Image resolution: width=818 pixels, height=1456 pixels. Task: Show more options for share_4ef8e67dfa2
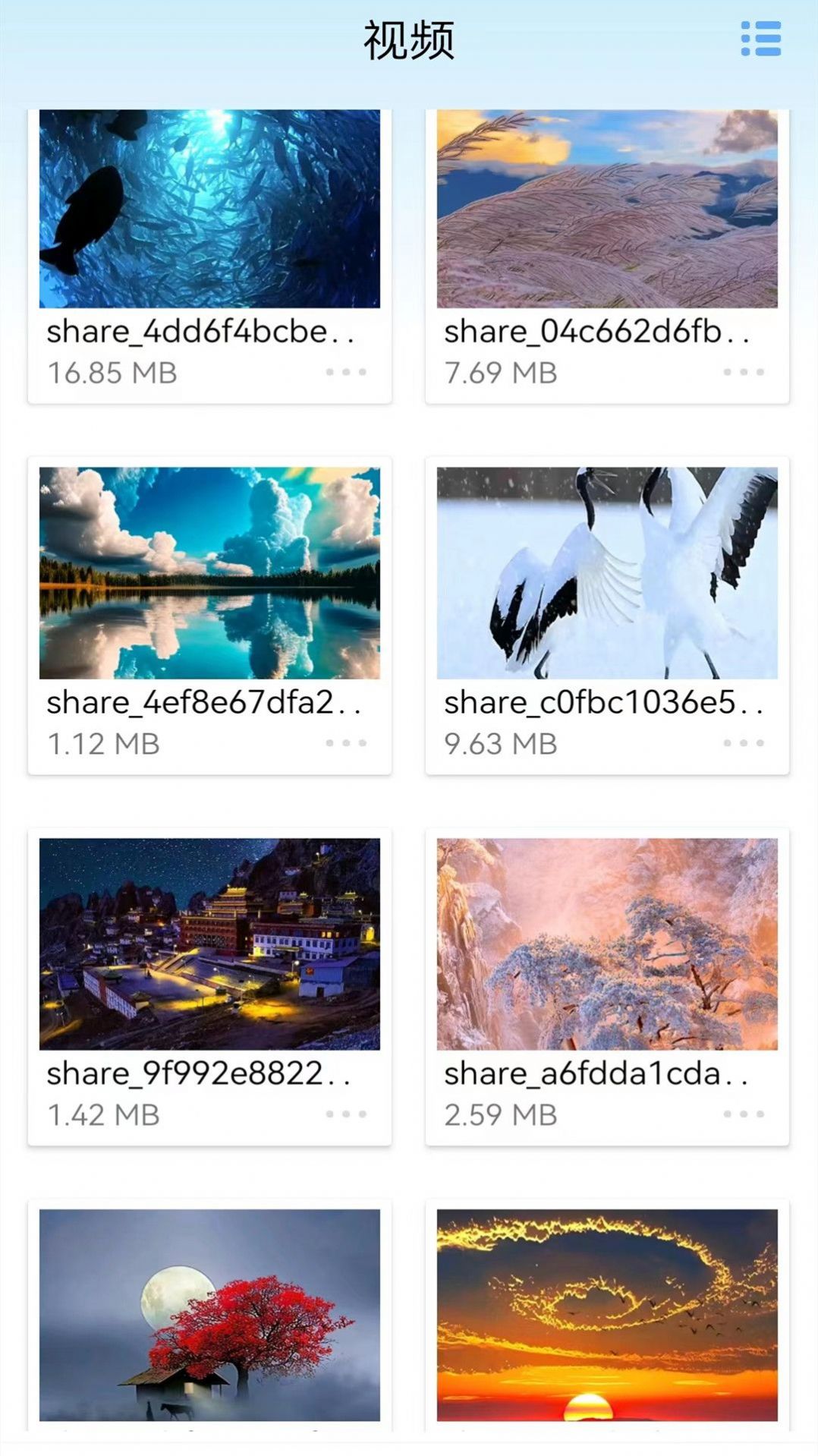click(346, 742)
